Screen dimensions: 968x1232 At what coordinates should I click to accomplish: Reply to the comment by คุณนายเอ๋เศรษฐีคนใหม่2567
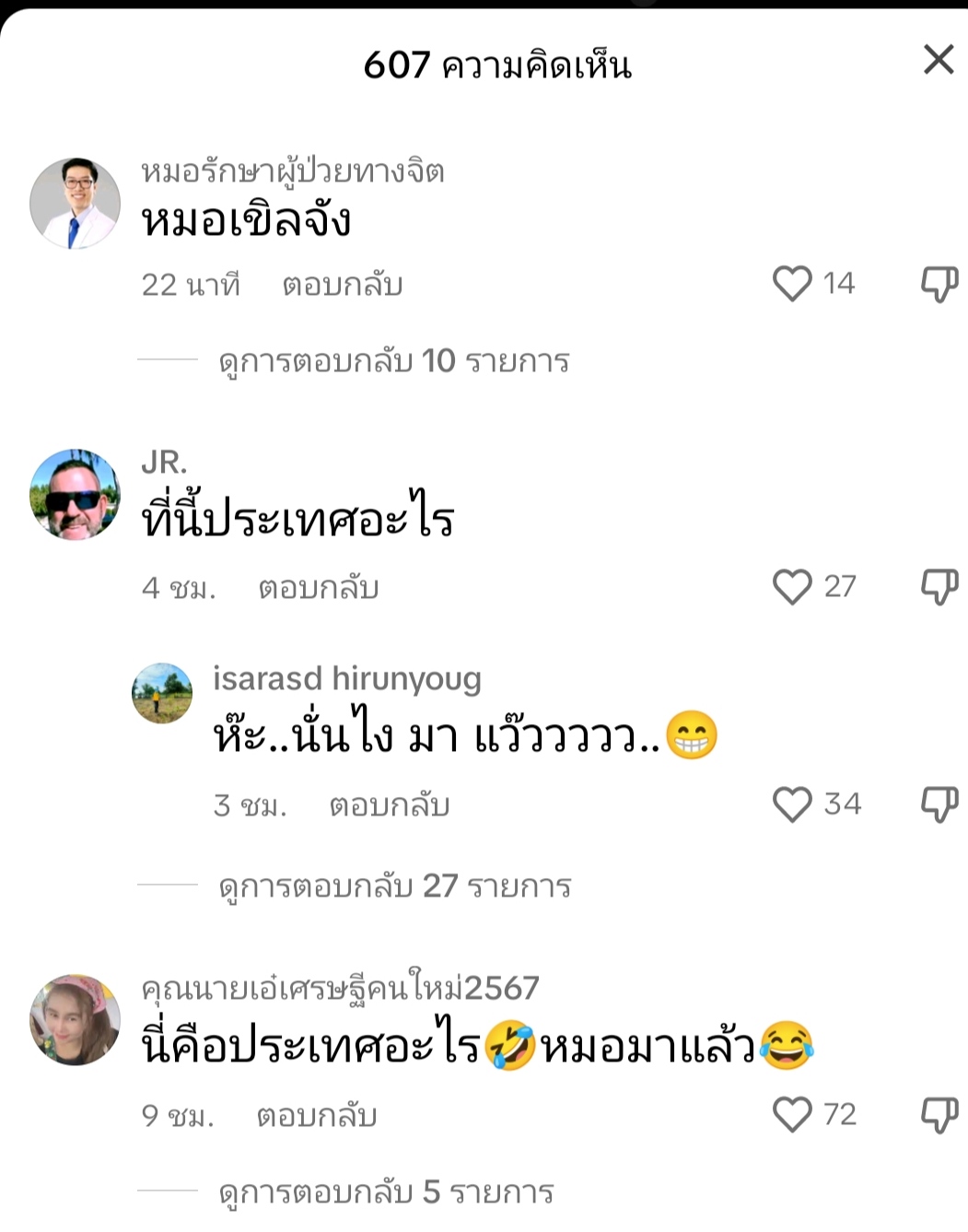(x=316, y=1116)
